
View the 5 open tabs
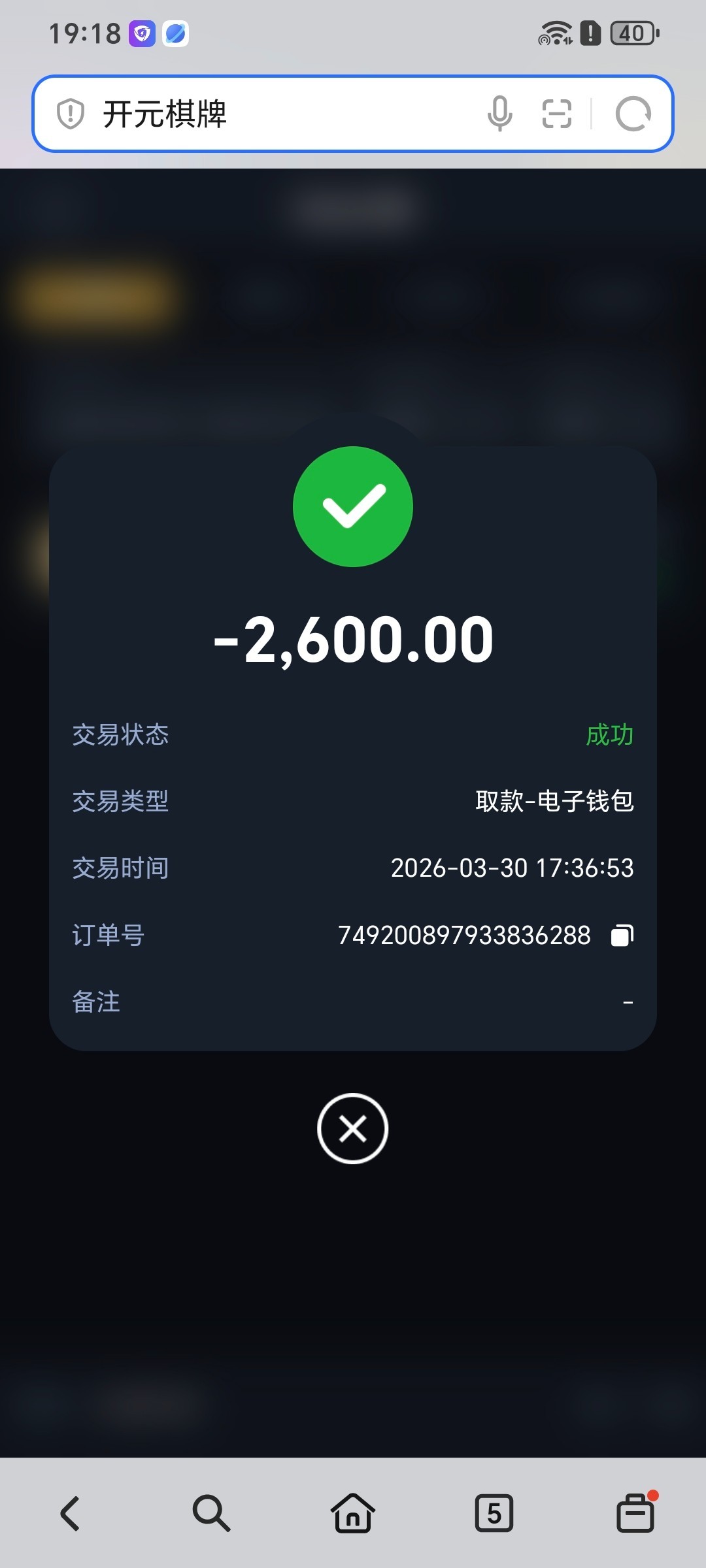494,1513
